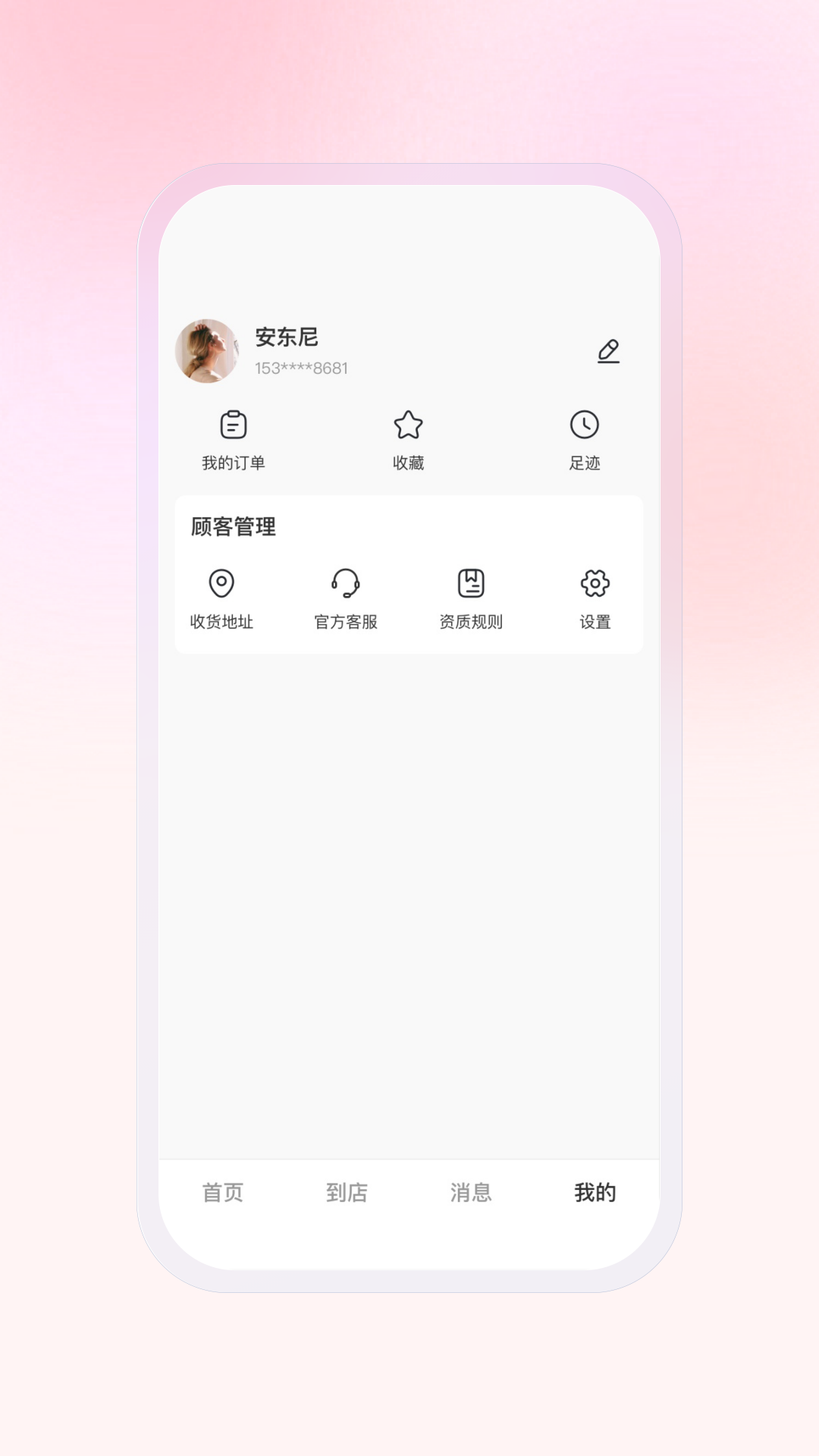Select the 资质规则 document icon

(472, 584)
